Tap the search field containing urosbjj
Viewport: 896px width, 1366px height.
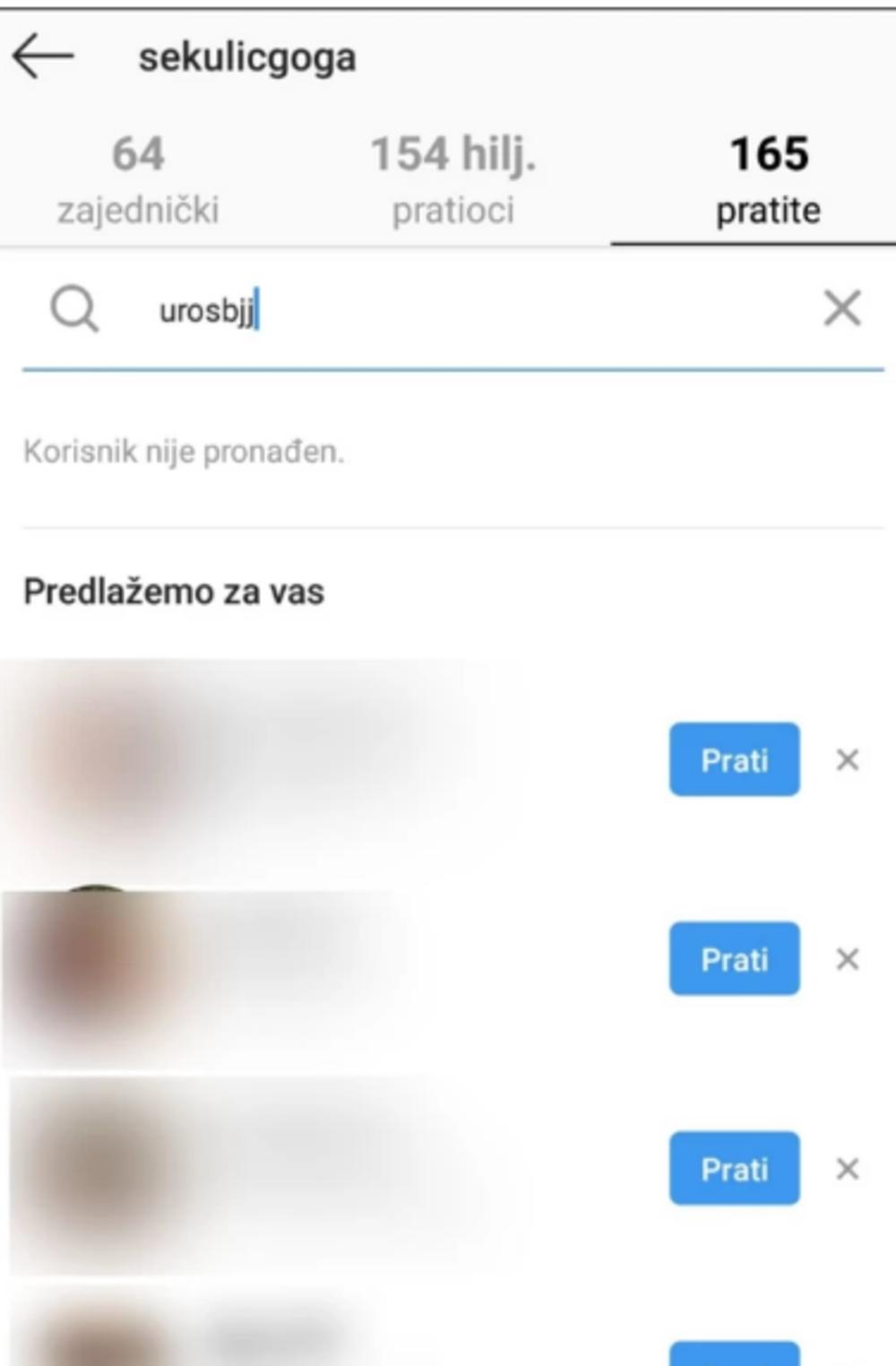pos(448,311)
